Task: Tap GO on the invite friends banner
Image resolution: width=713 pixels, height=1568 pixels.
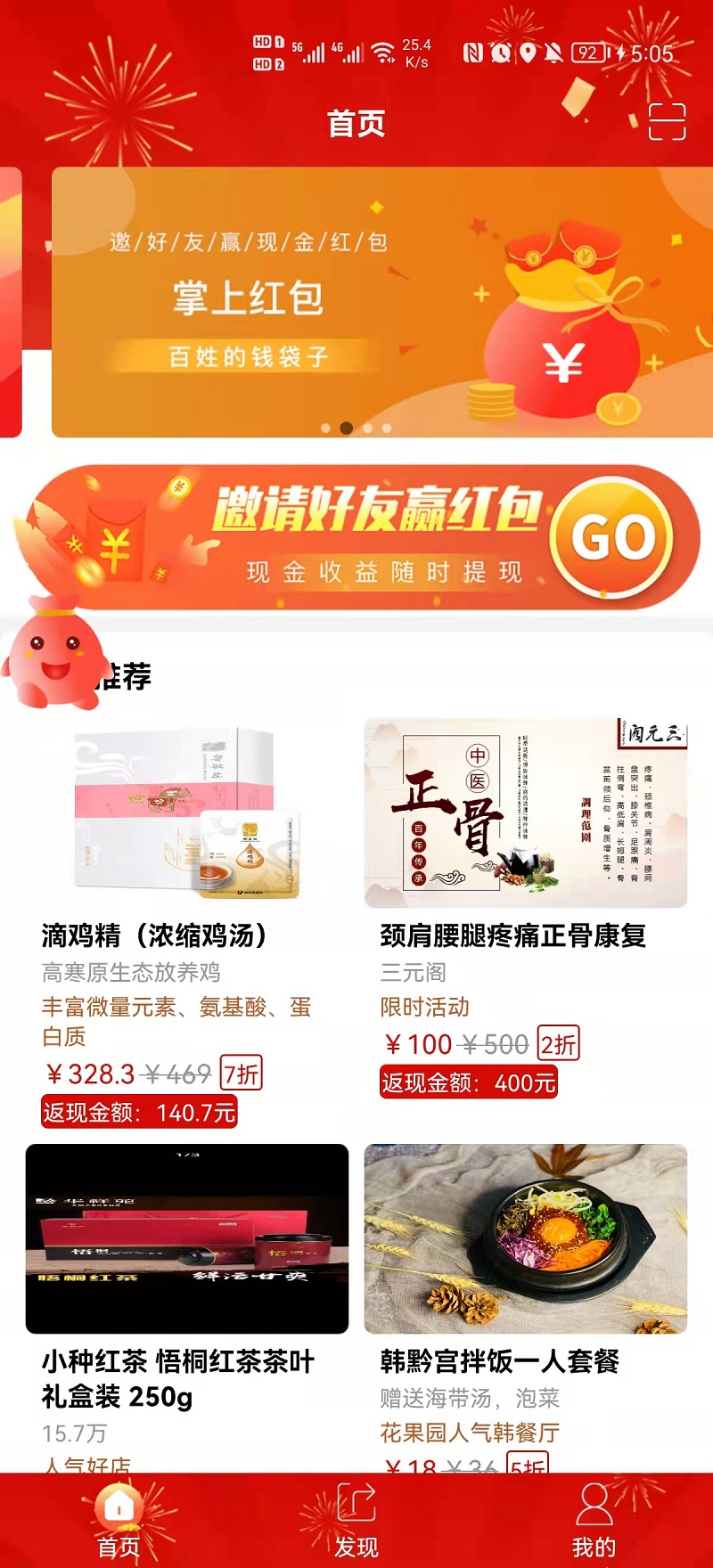Action: (x=612, y=537)
